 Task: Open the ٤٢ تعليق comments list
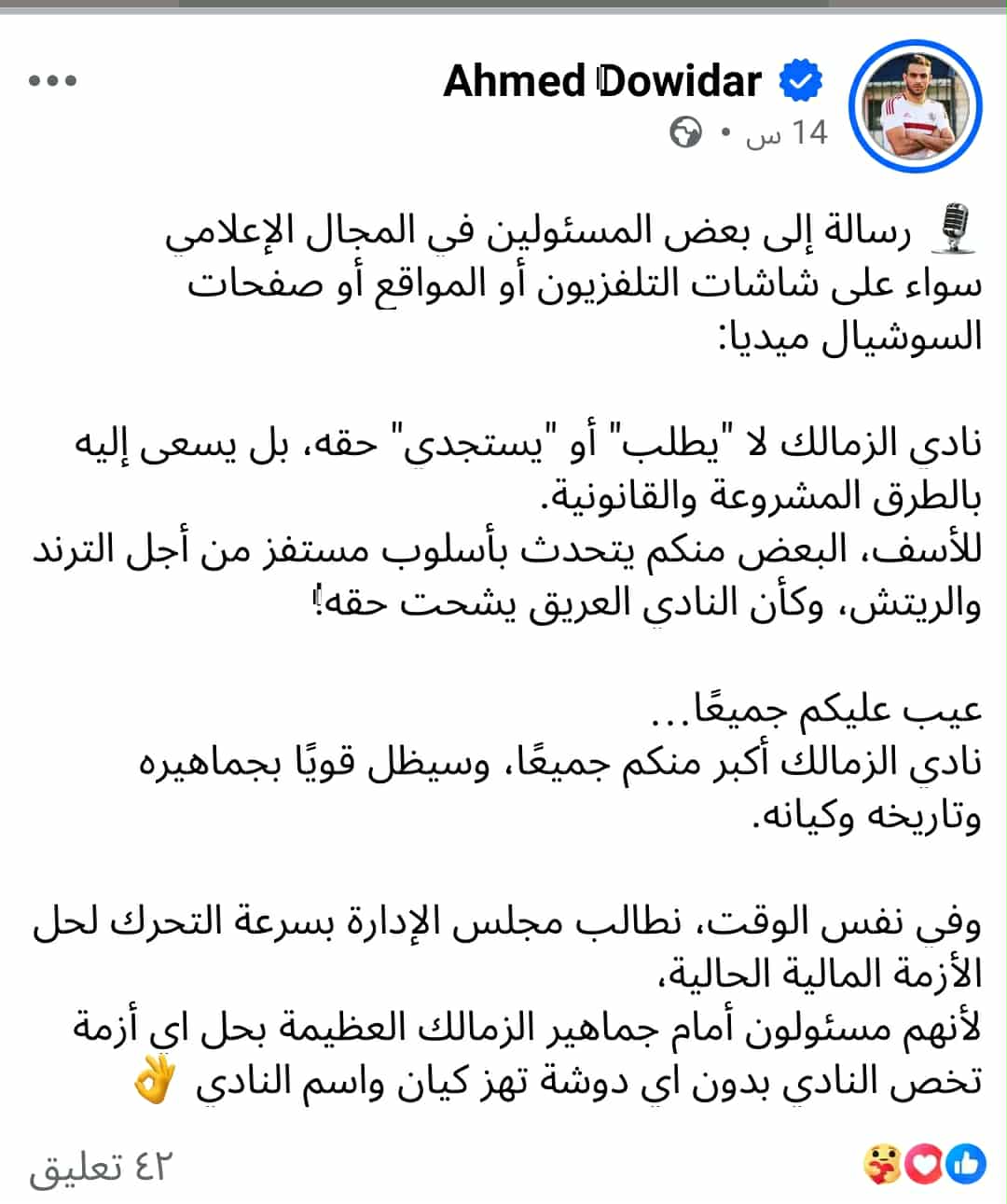(x=102, y=1166)
